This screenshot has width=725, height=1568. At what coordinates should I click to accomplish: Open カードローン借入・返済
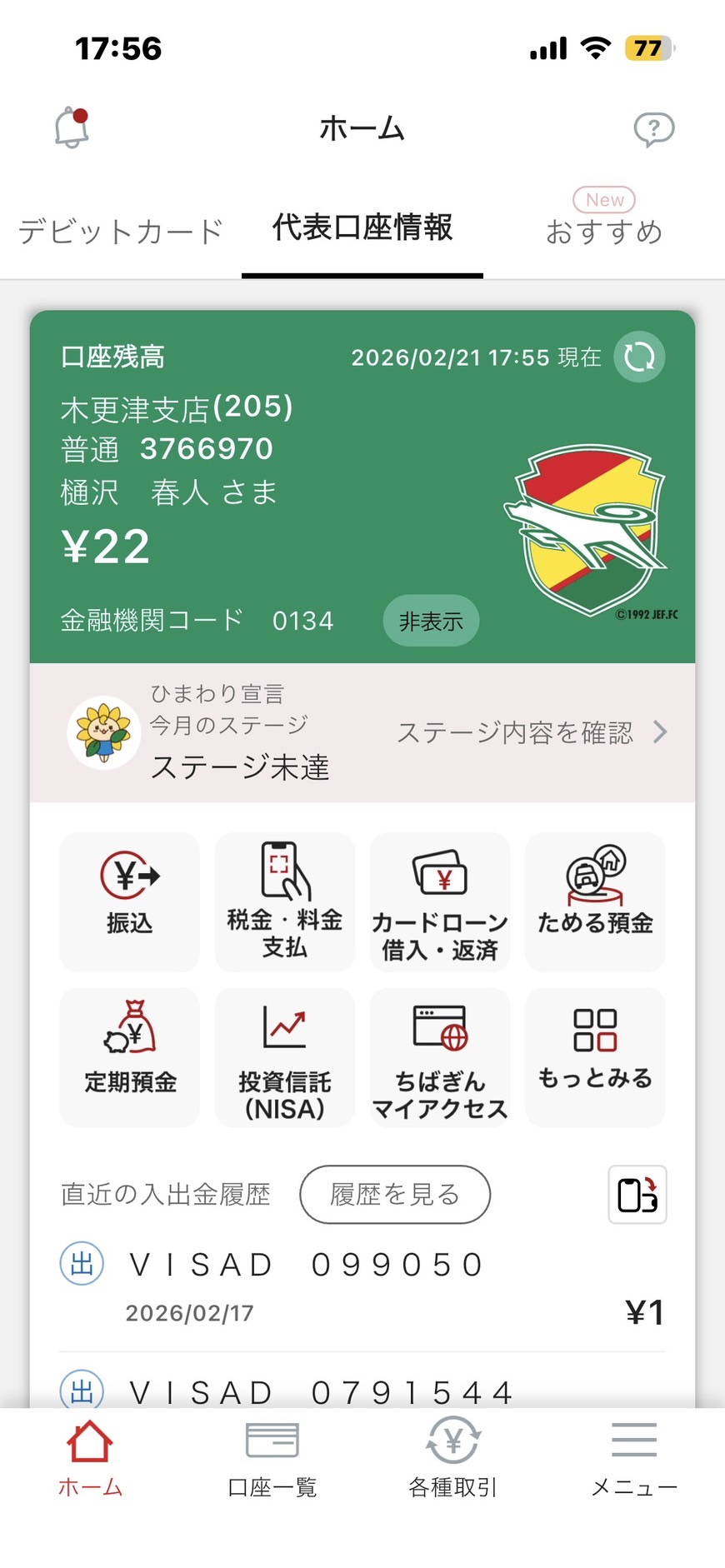point(440,901)
